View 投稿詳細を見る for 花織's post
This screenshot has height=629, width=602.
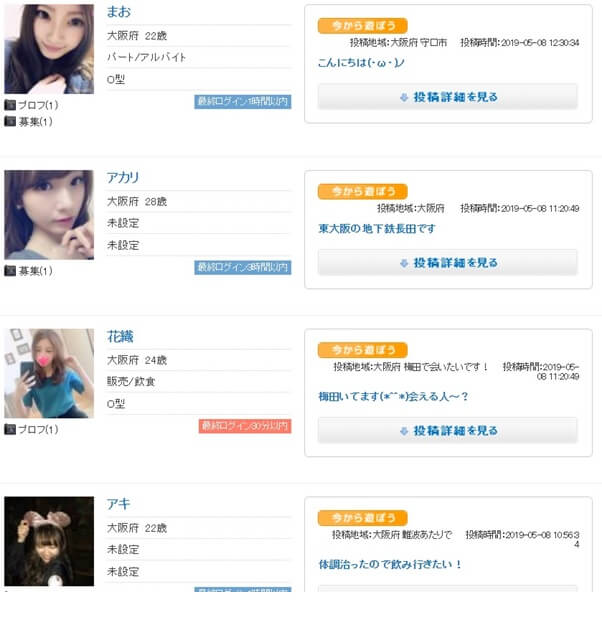pyautogui.click(x=447, y=430)
